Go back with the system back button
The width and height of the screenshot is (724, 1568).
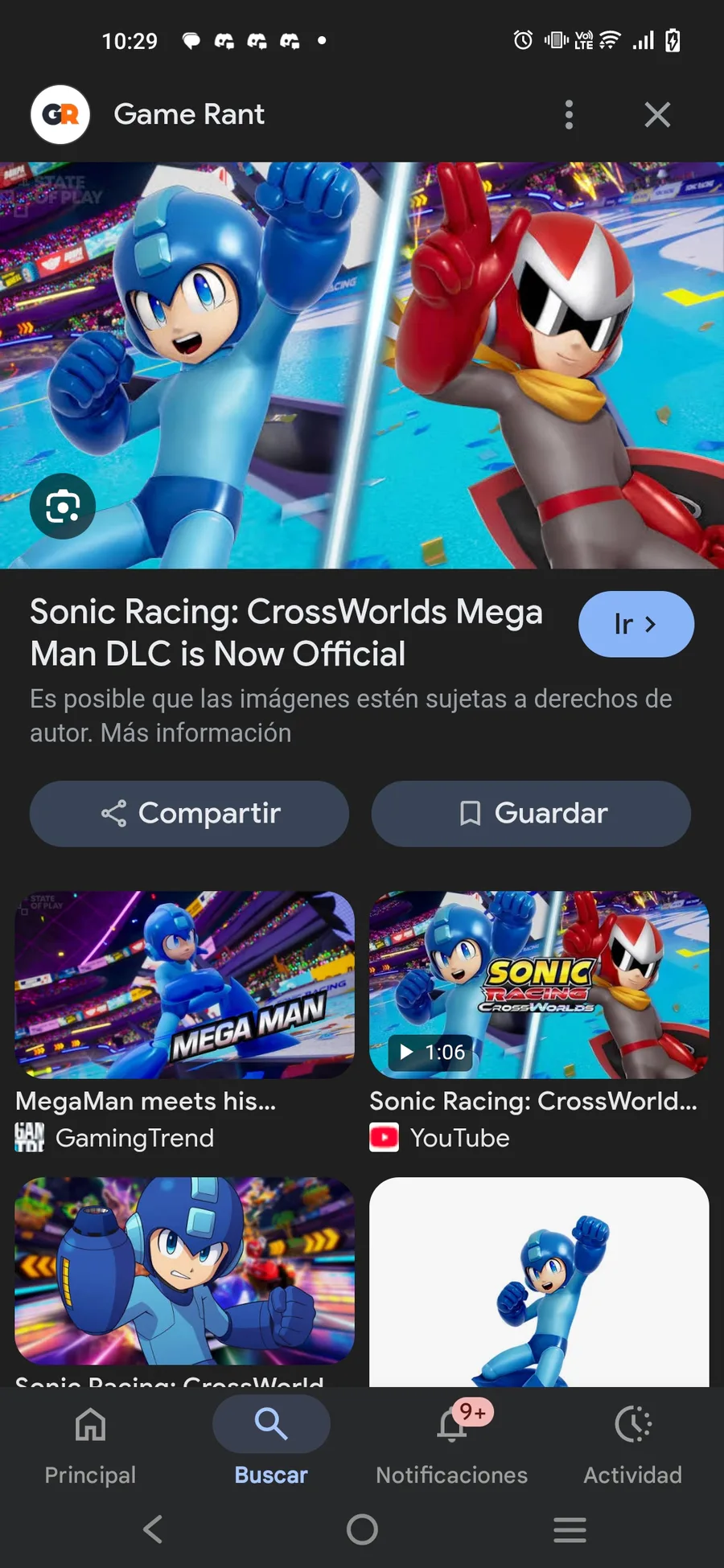point(153,1529)
